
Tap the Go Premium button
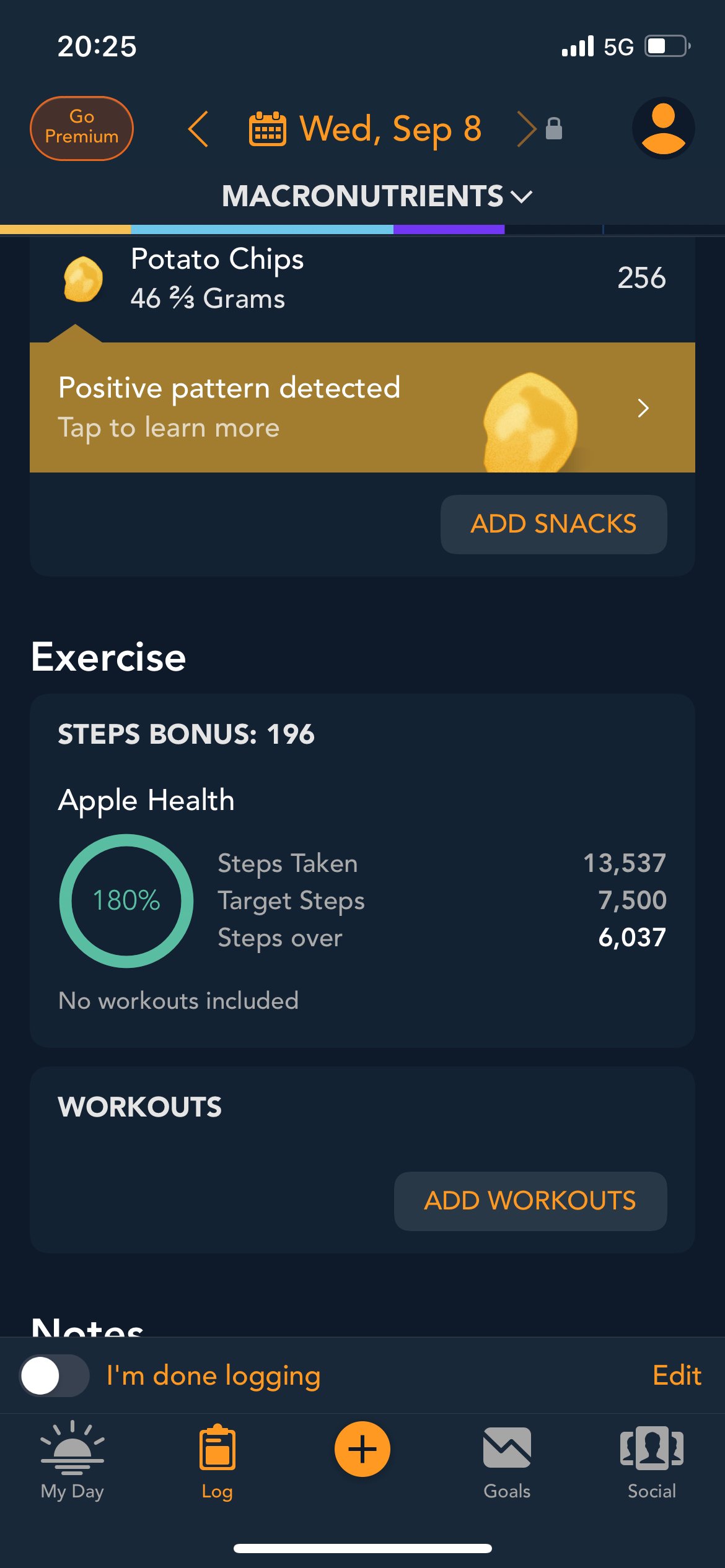pos(82,128)
